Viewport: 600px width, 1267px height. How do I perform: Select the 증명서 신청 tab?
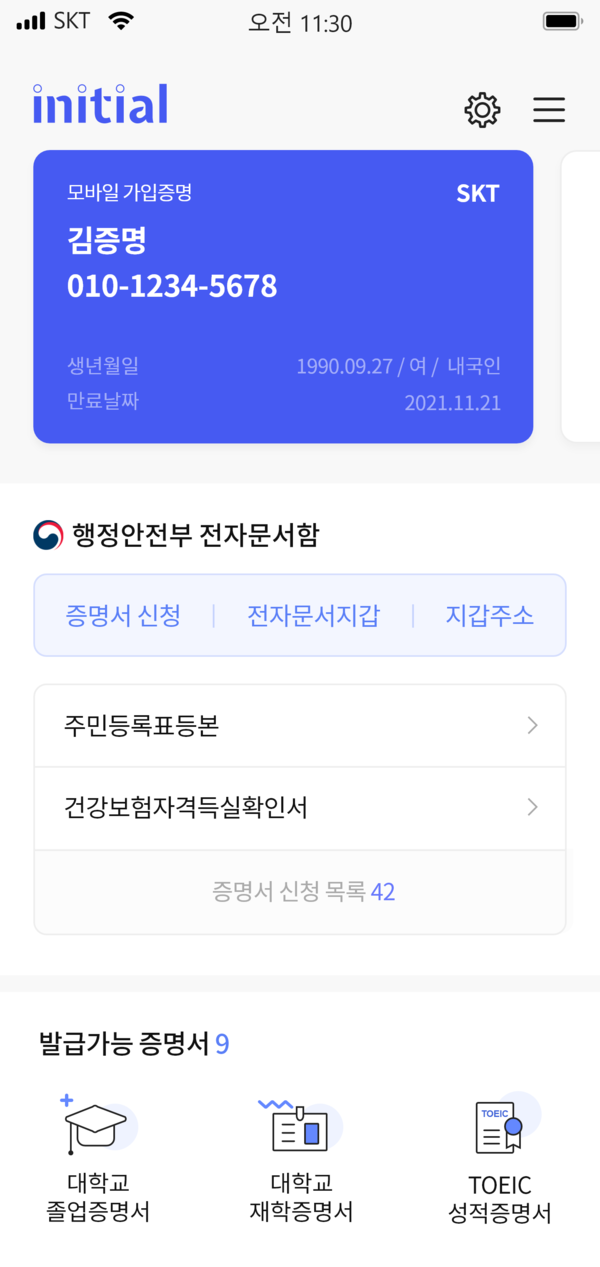pyautogui.click(x=123, y=615)
